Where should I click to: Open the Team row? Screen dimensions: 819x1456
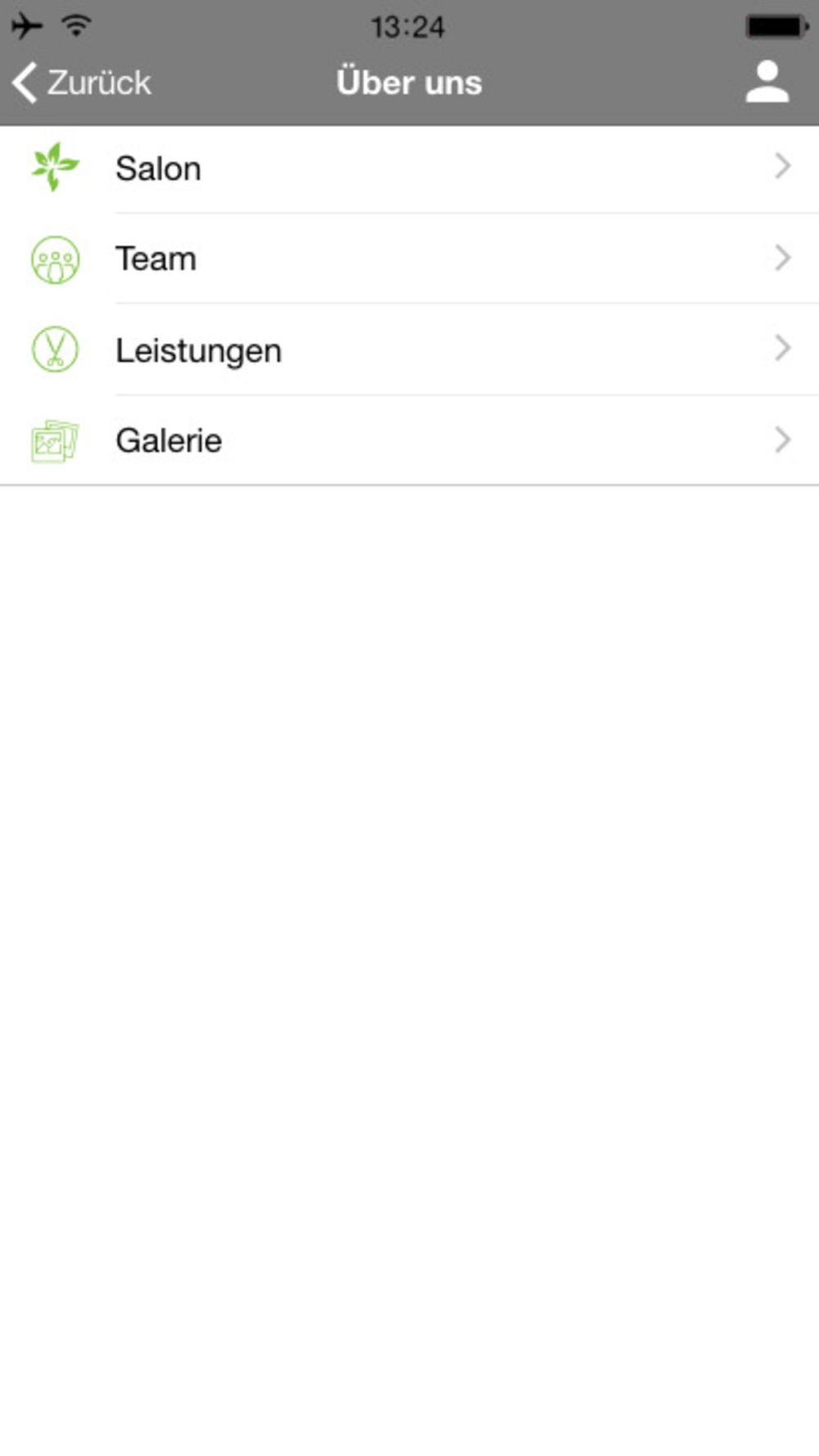tap(409, 259)
